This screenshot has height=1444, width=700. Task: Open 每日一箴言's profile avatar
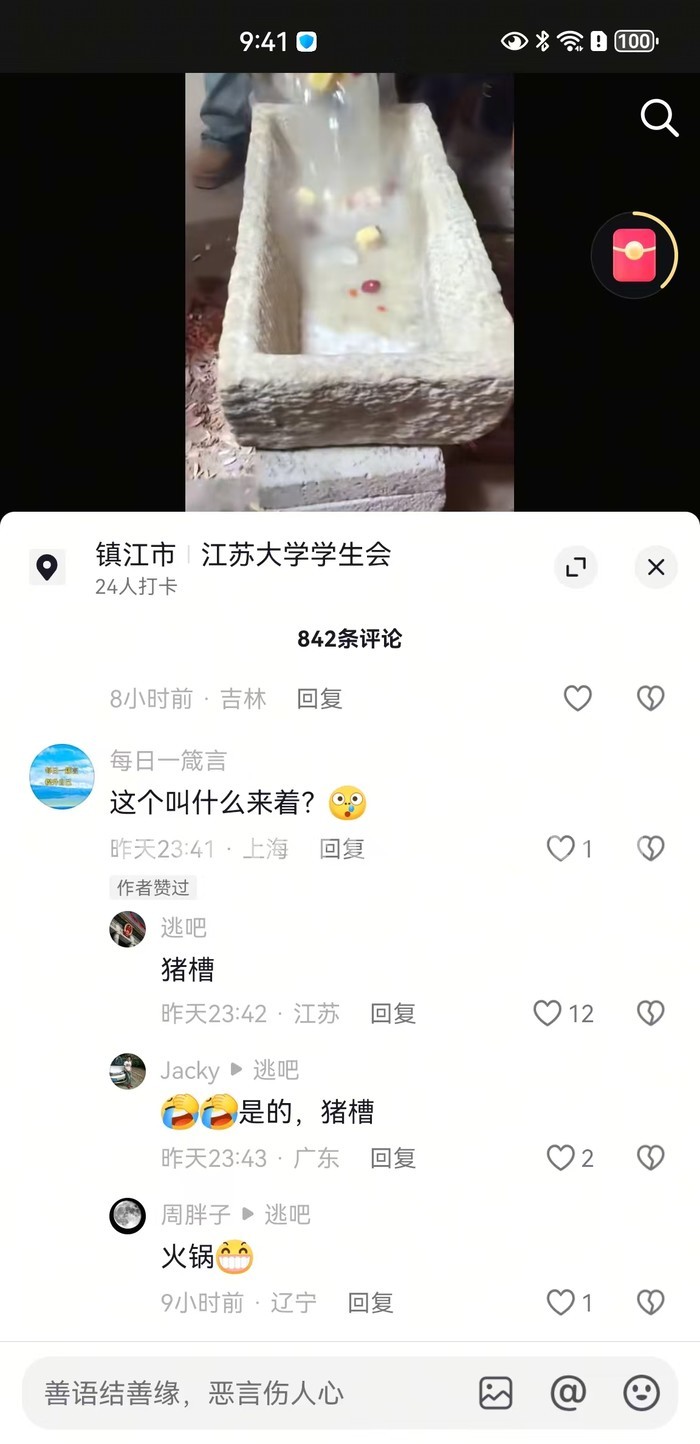[62, 776]
